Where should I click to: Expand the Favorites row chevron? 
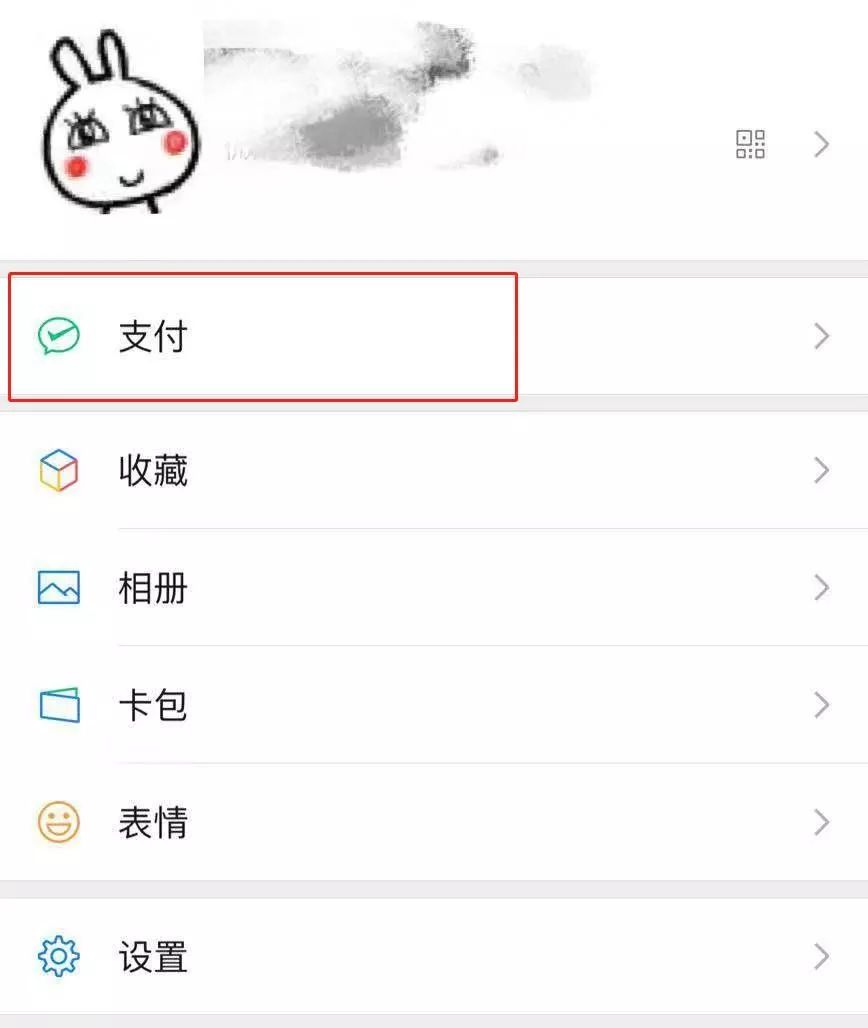822,470
